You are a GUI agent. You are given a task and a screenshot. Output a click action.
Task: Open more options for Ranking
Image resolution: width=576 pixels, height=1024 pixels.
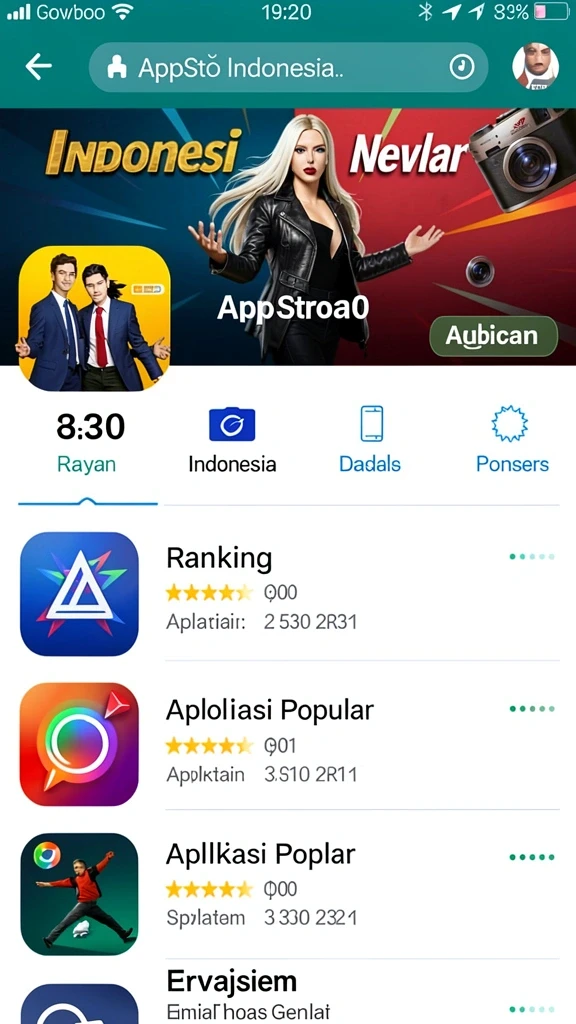coord(532,557)
